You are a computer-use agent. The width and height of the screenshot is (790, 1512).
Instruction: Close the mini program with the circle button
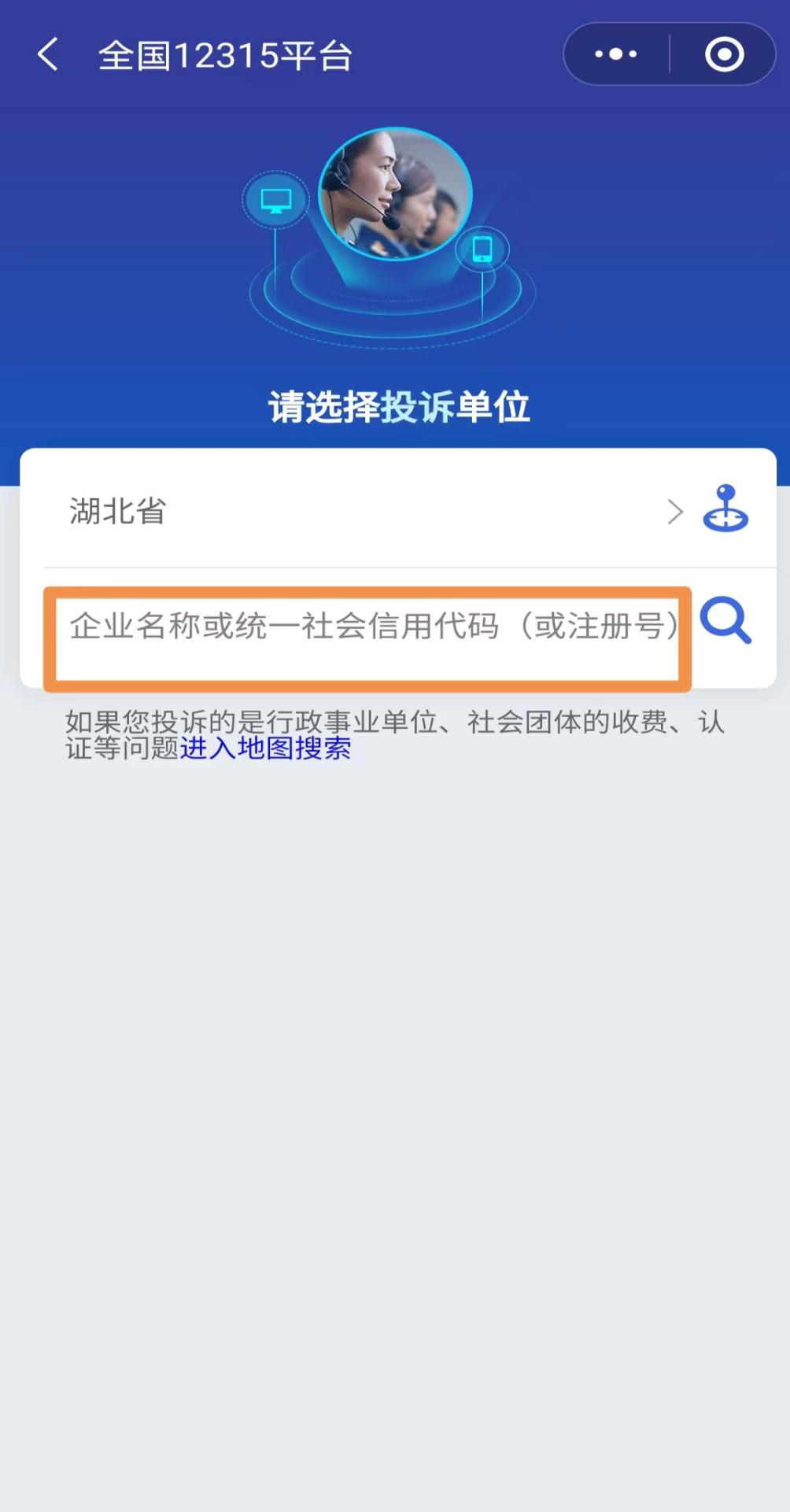tap(724, 54)
